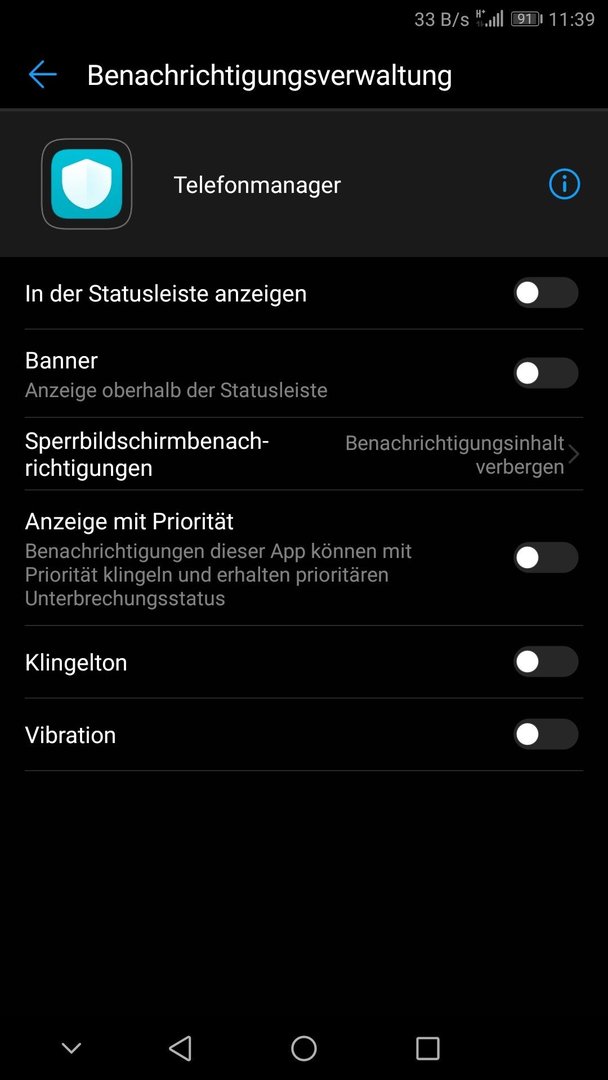The image size is (608, 1080).
Task: Go back using the blue arrow
Action: [x=42, y=74]
